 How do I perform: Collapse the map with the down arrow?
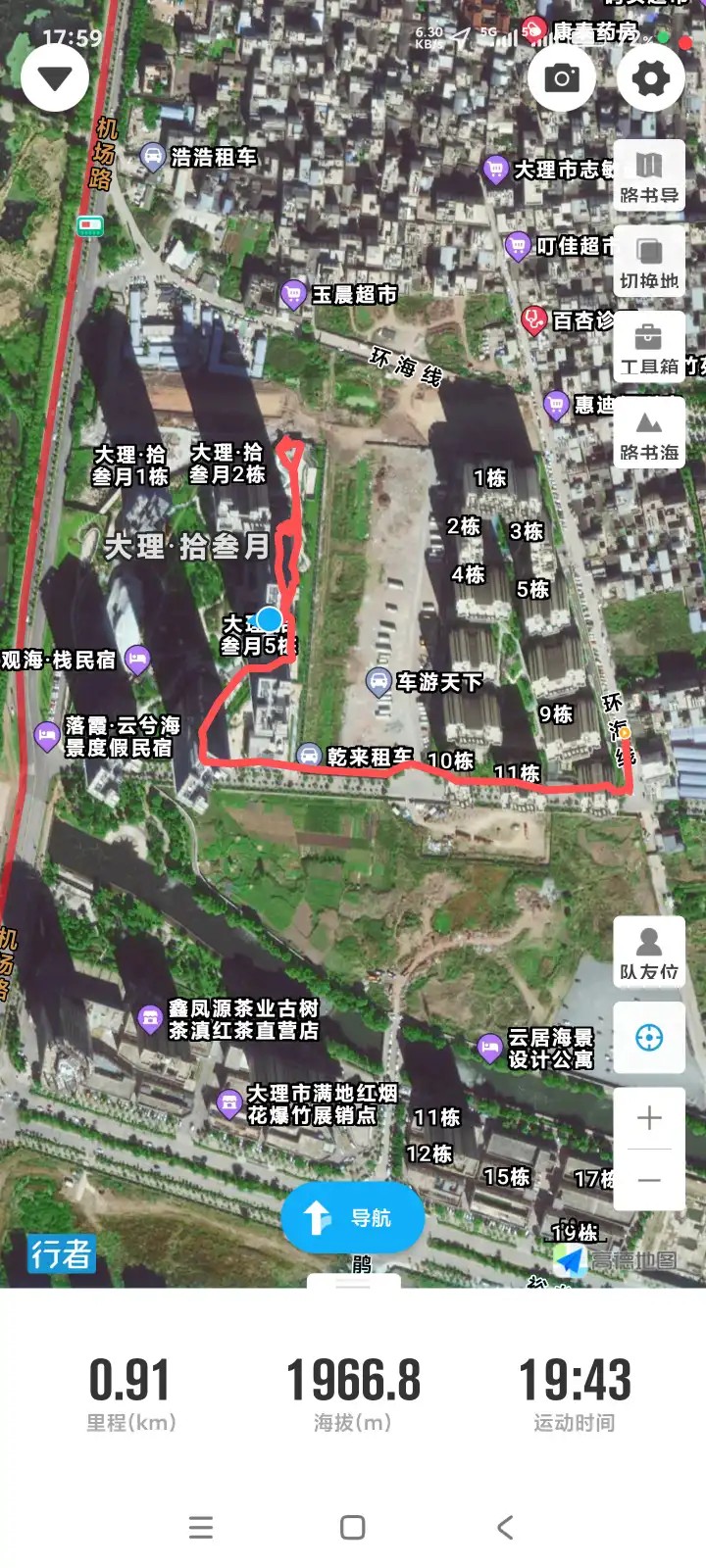55,77
